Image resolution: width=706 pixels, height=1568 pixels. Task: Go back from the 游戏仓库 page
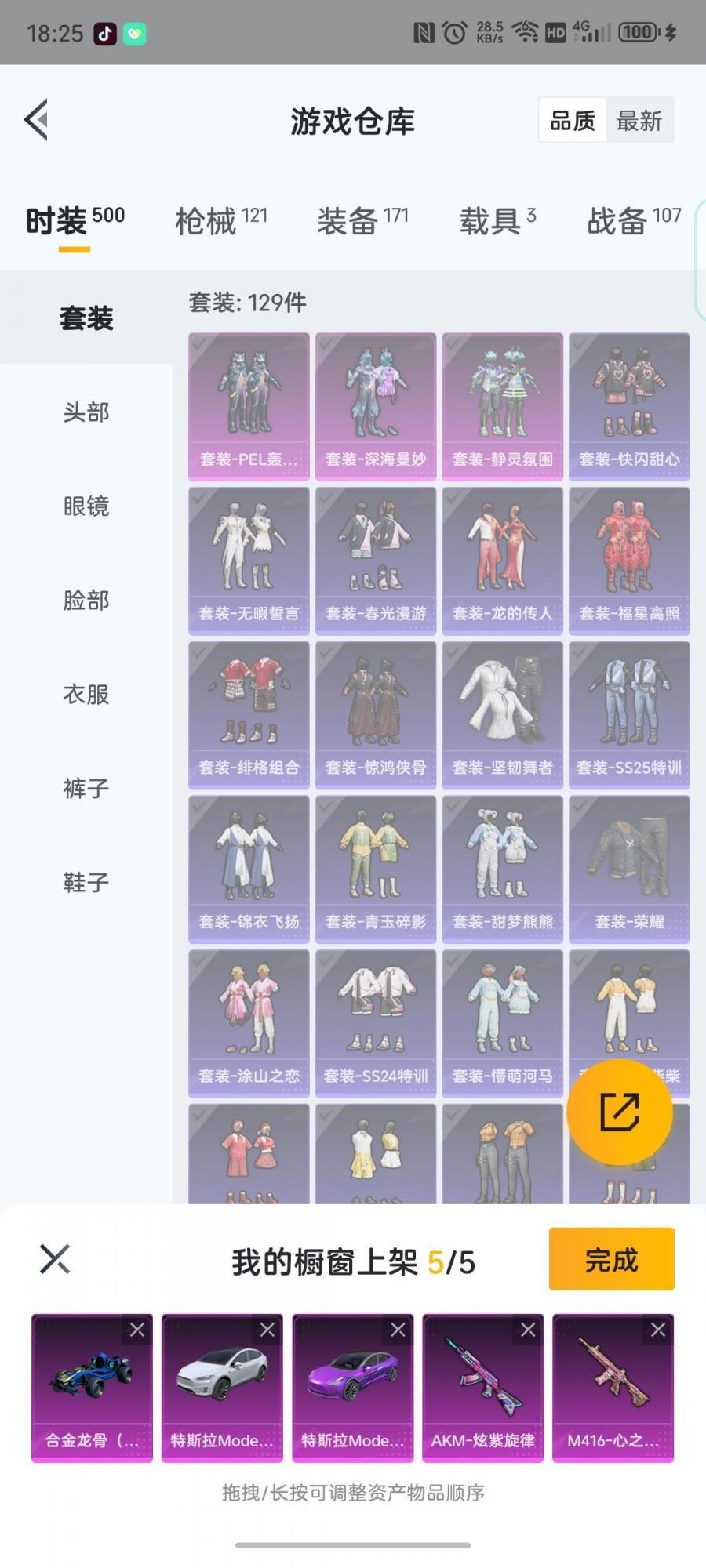(37, 120)
